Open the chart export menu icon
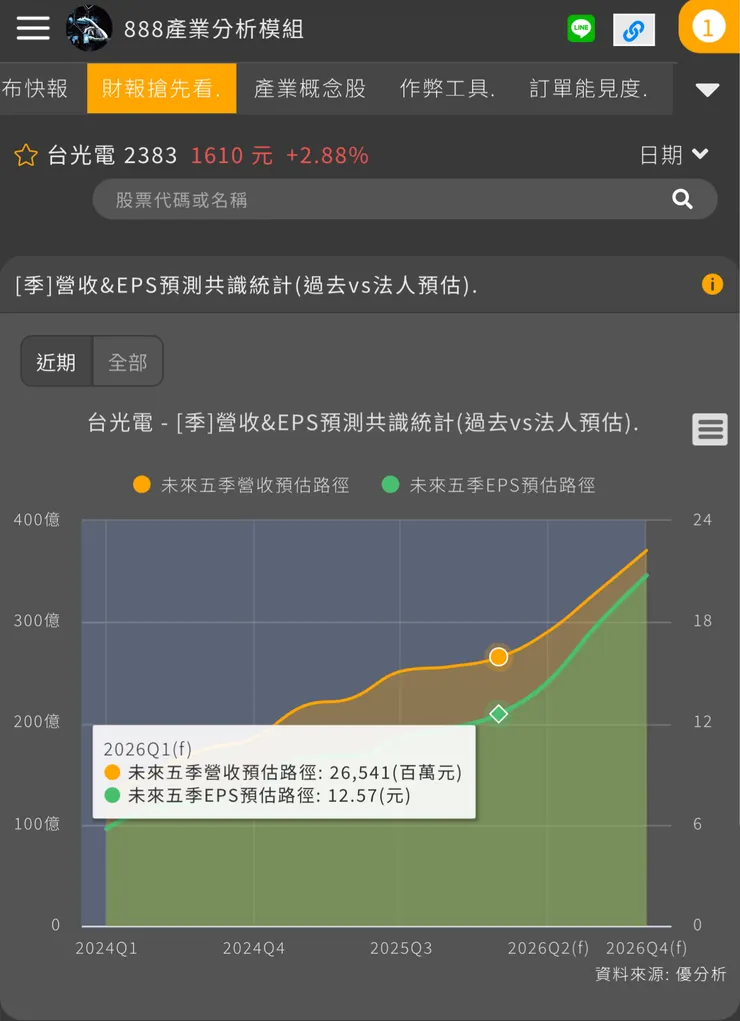 (x=710, y=430)
